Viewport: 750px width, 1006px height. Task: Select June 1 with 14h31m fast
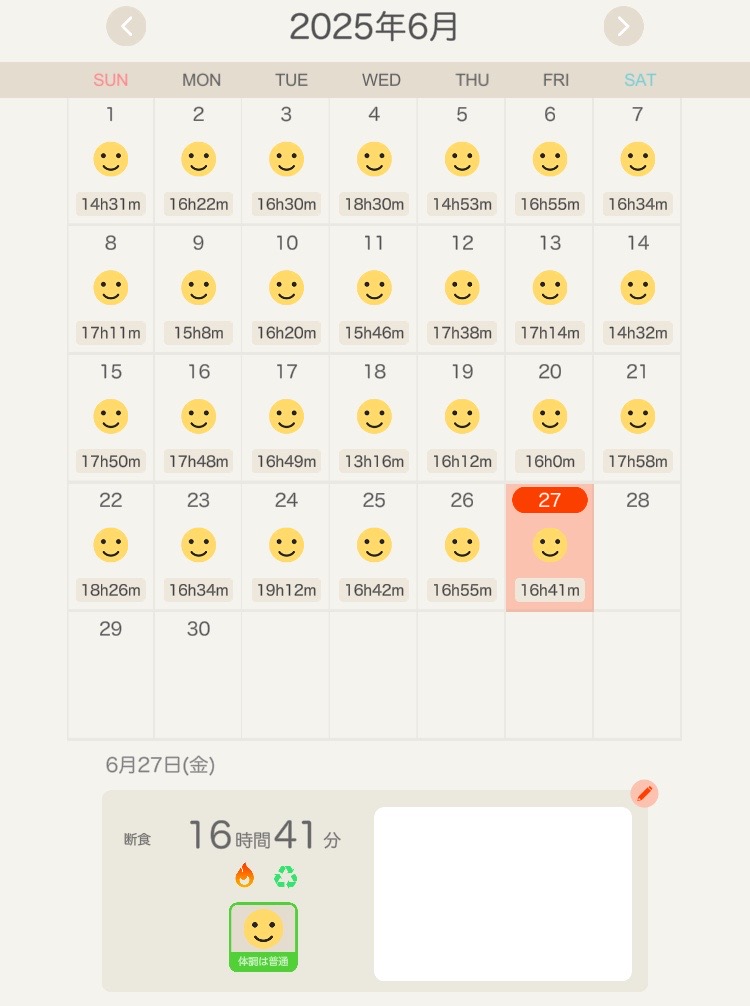click(x=111, y=161)
